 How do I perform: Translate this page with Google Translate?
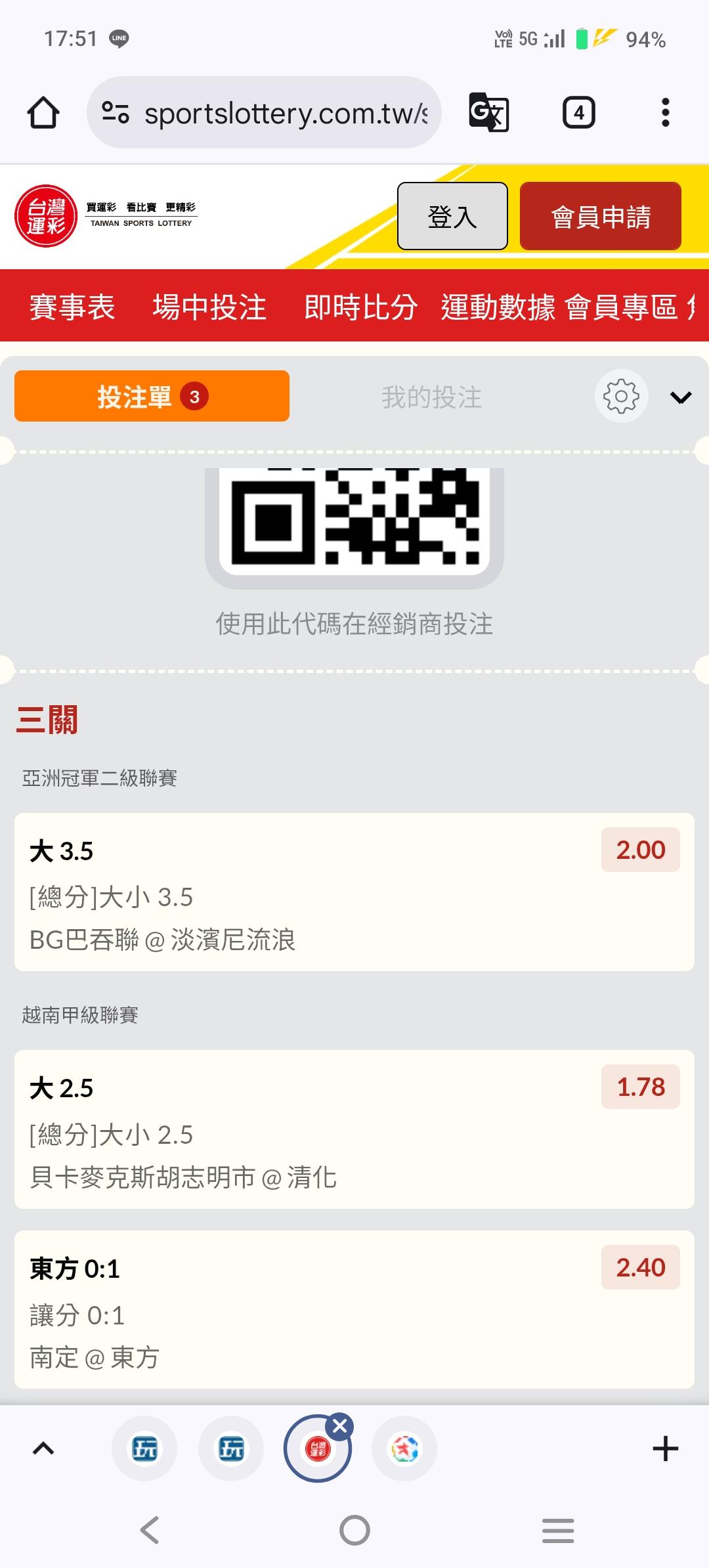pyautogui.click(x=488, y=112)
